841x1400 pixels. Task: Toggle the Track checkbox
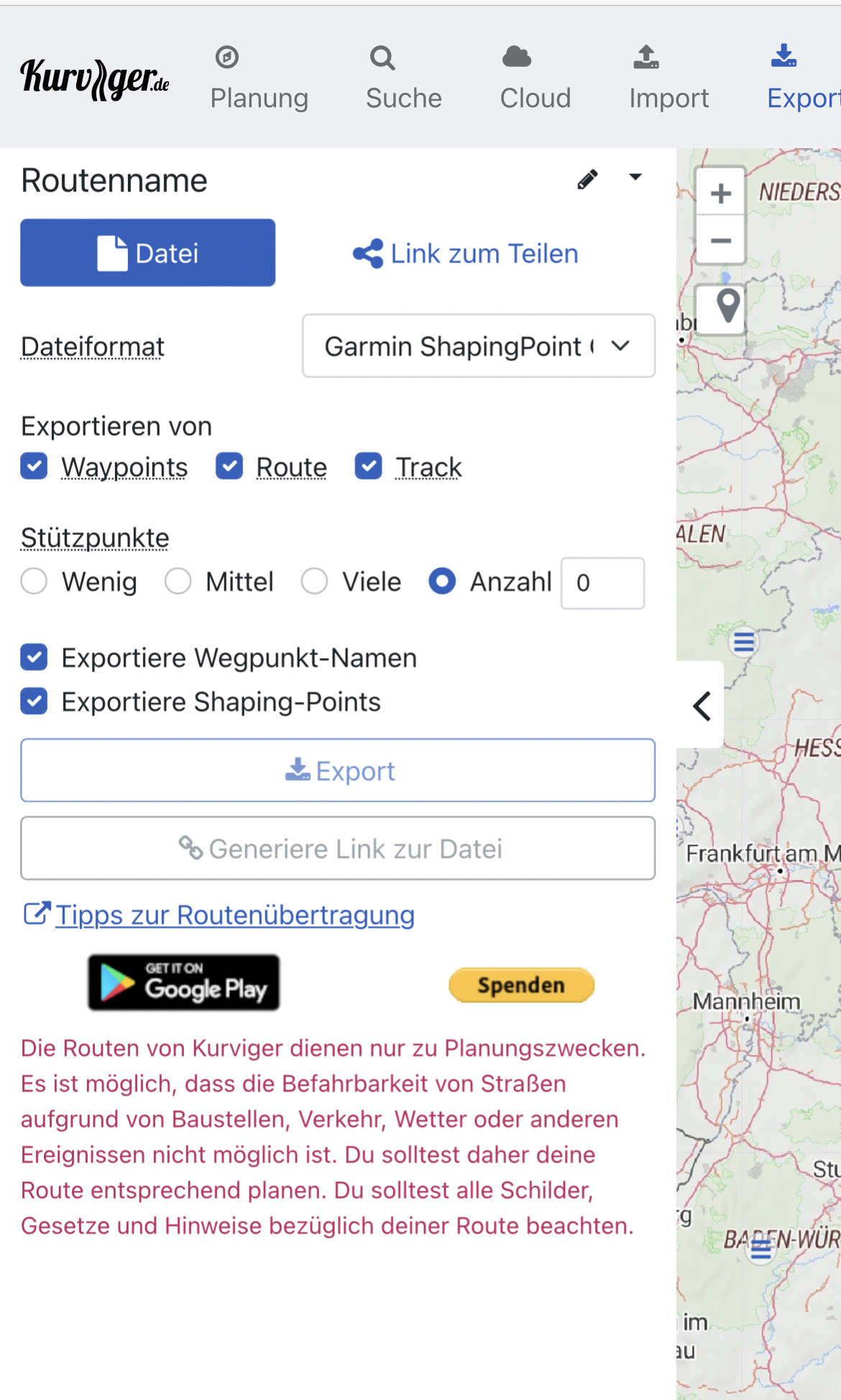point(368,466)
